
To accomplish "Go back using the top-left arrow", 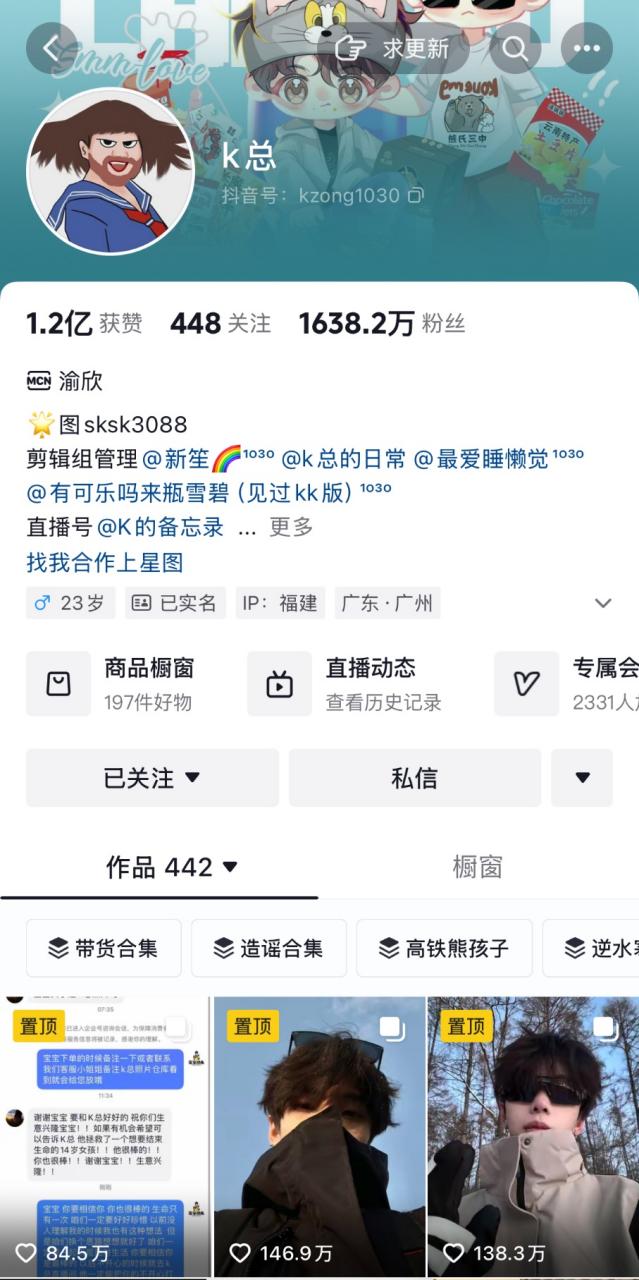I will coord(52,48).
